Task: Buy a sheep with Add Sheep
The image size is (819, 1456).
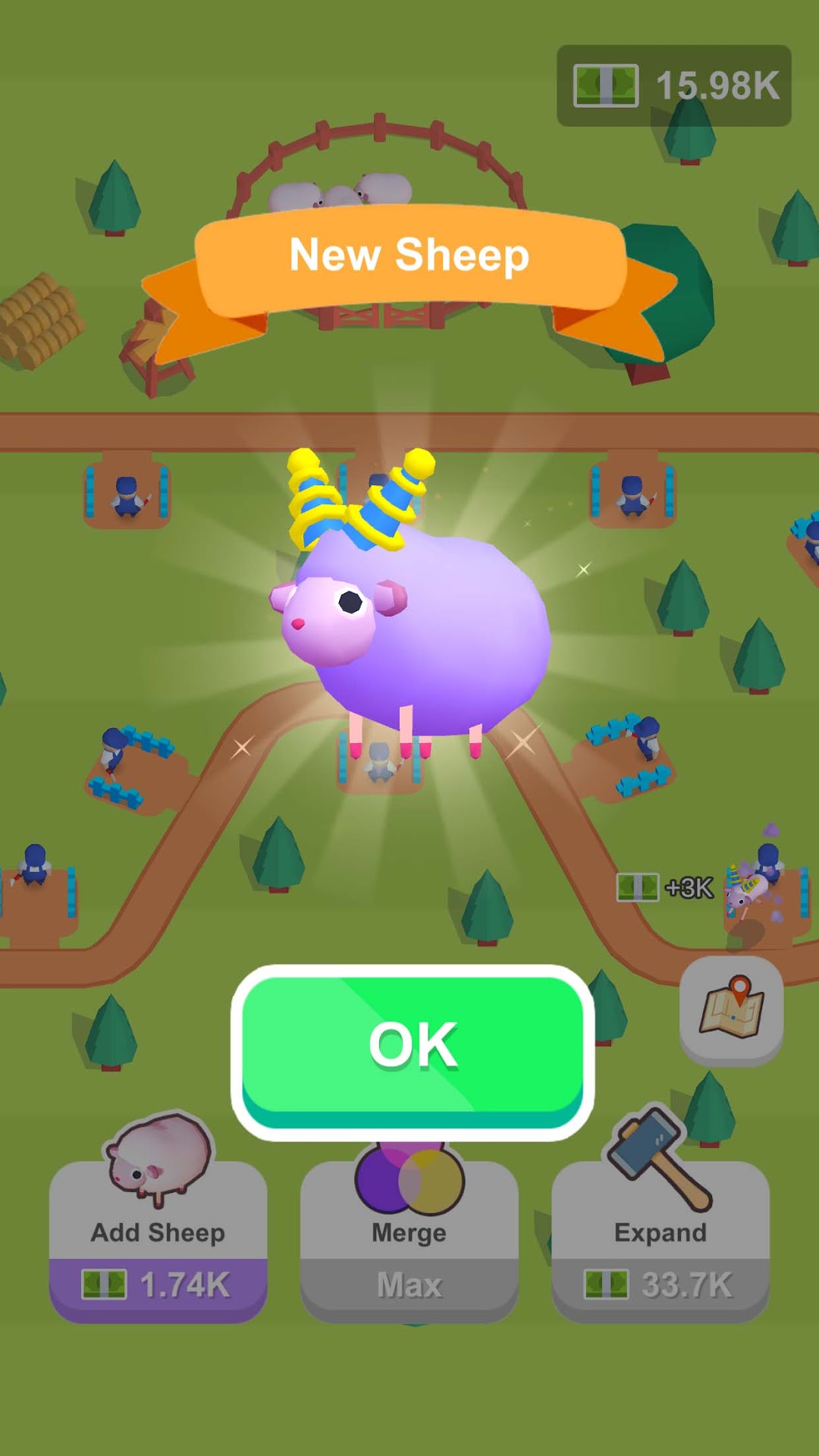Action: 158,1243
